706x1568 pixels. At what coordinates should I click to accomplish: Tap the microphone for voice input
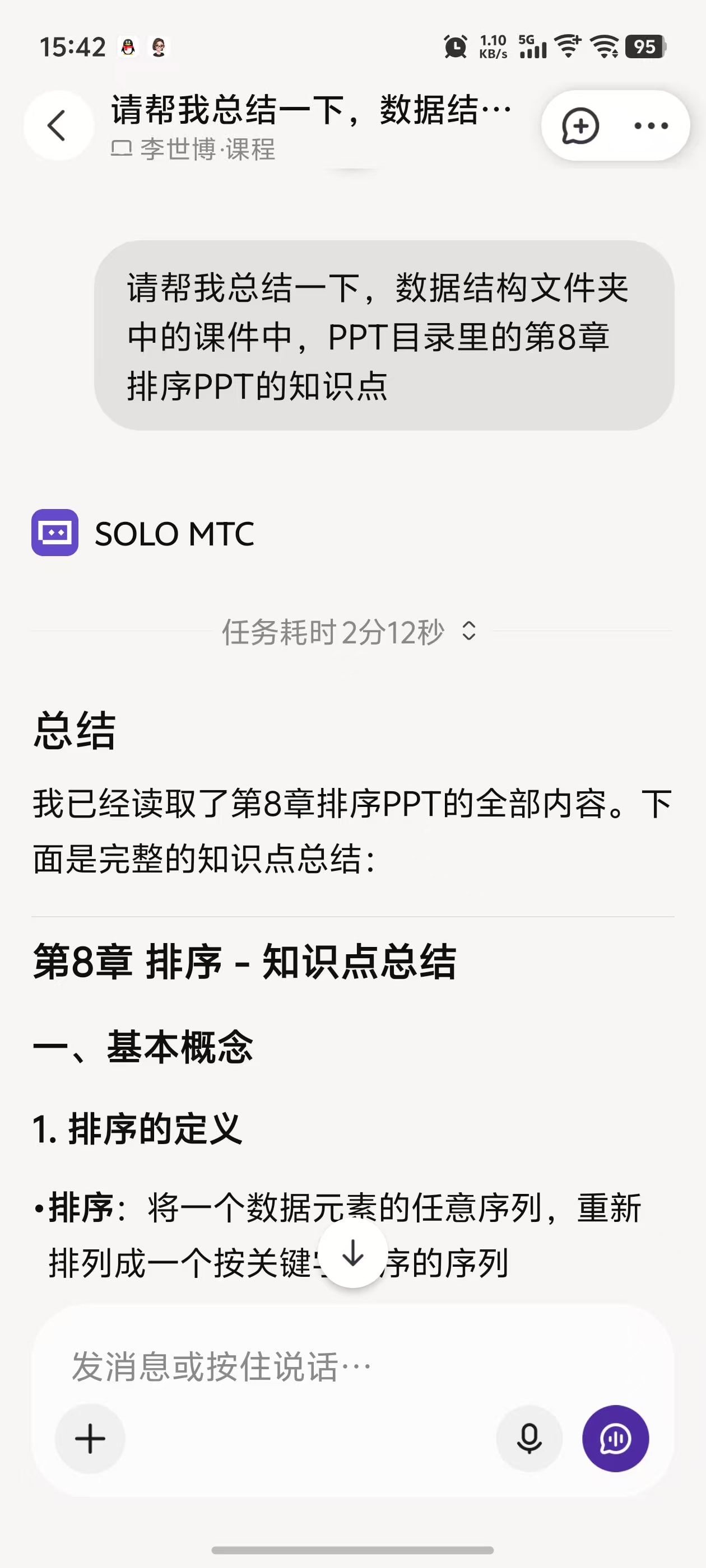click(529, 1438)
